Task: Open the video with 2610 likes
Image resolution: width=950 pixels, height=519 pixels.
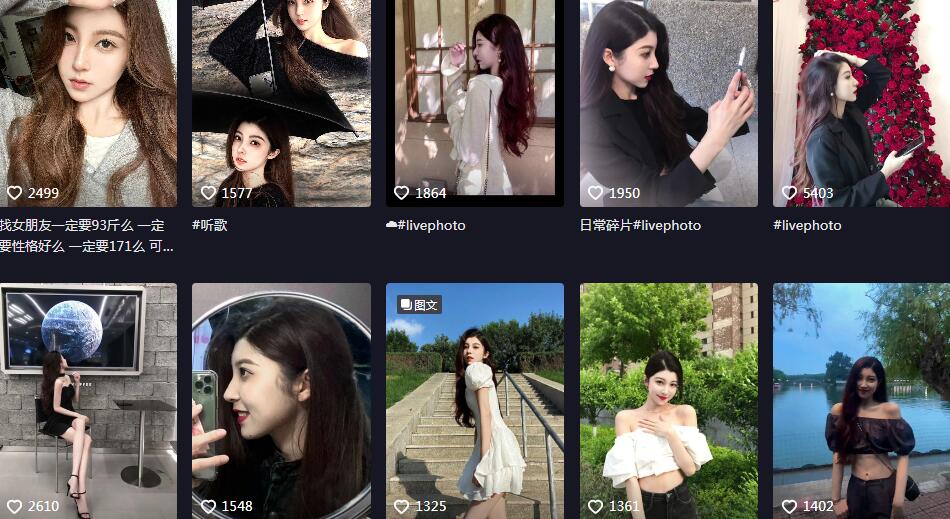Action: pyautogui.click(x=88, y=400)
